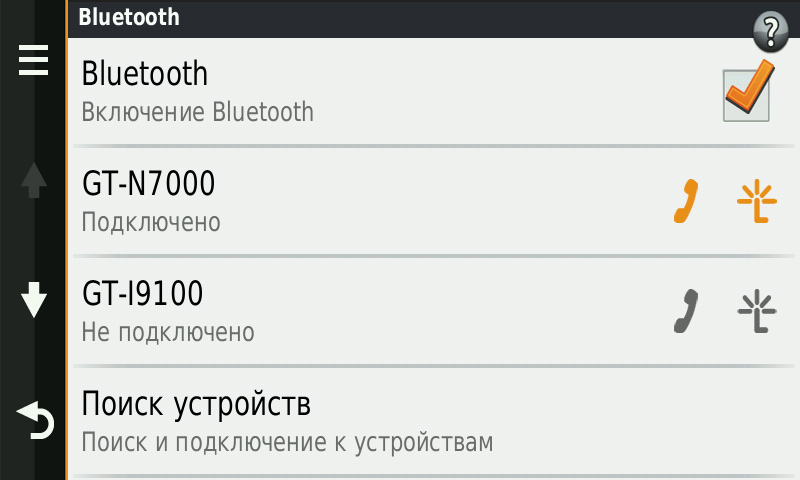Viewport: 800px width, 480px height.
Task: Go back with the return arrow
Action: coord(34,421)
